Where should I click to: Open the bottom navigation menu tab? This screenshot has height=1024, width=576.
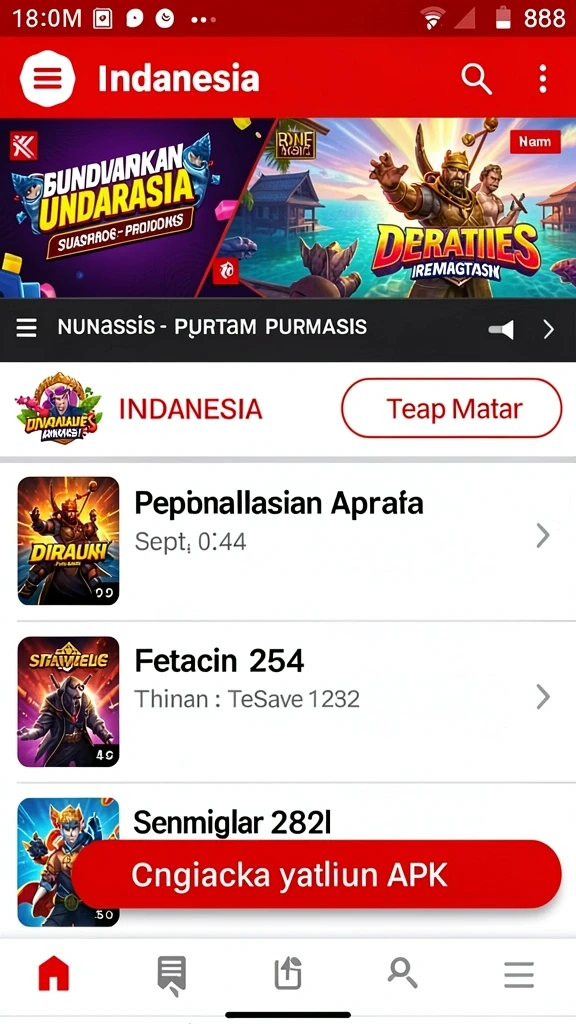pyautogui.click(x=519, y=975)
